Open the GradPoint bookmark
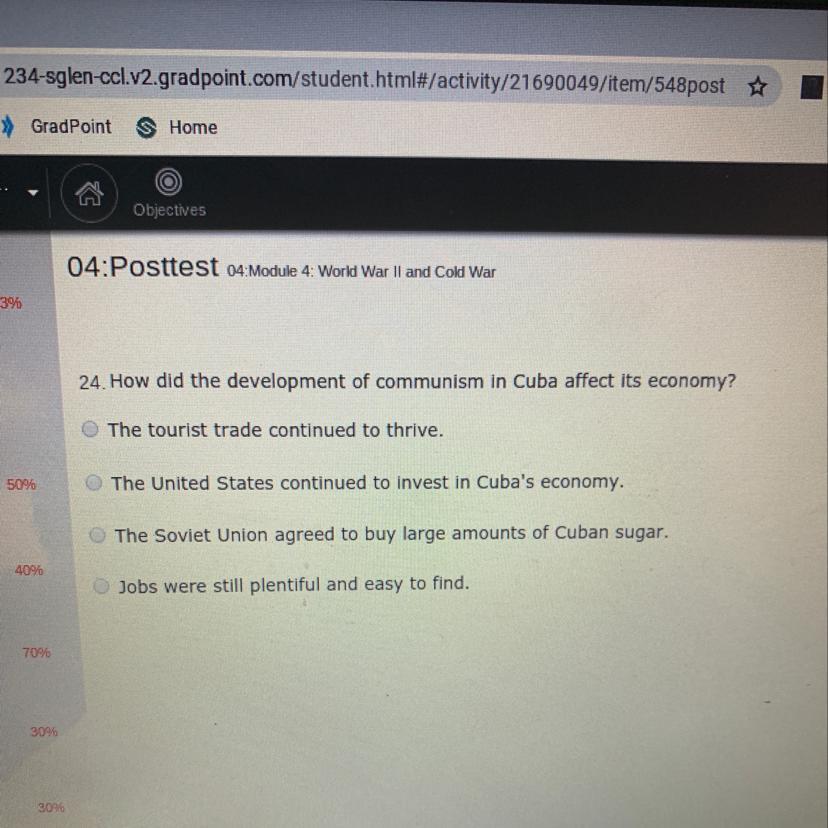 click(x=70, y=127)
